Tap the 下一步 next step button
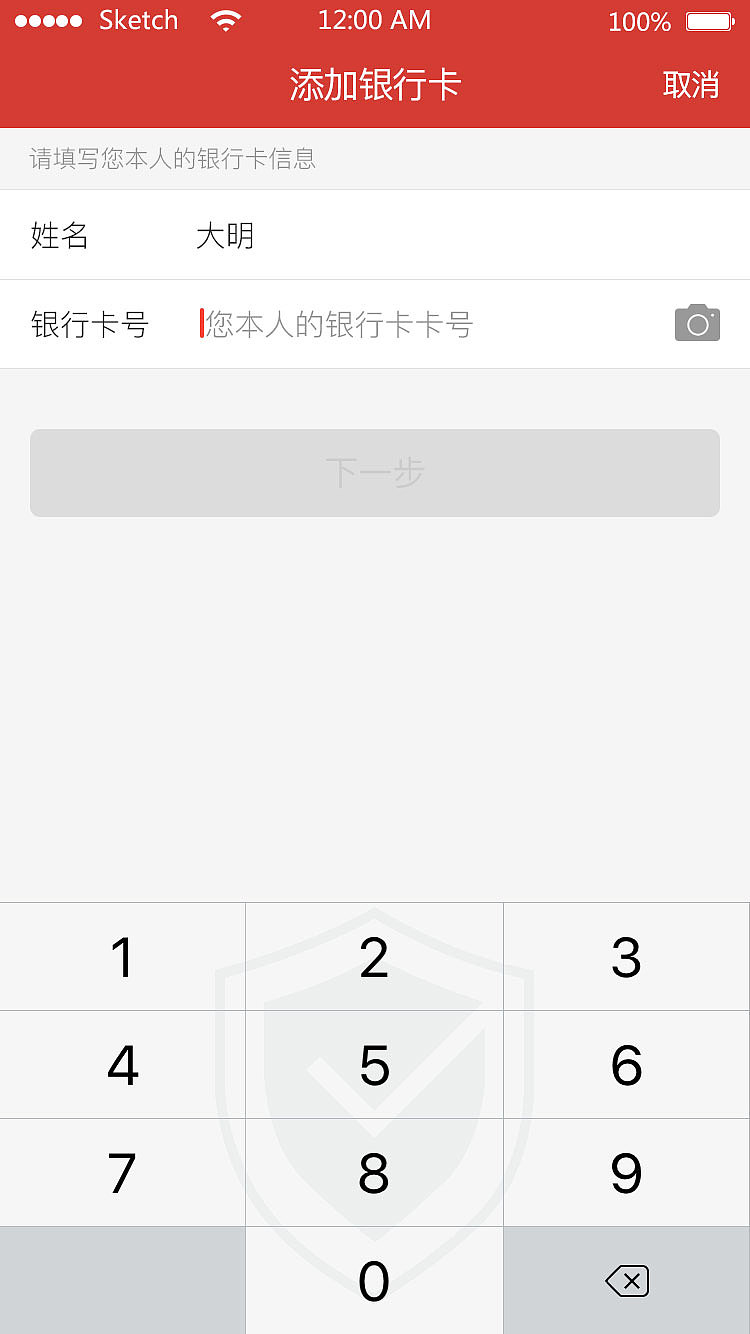 (x=374, y=472)
